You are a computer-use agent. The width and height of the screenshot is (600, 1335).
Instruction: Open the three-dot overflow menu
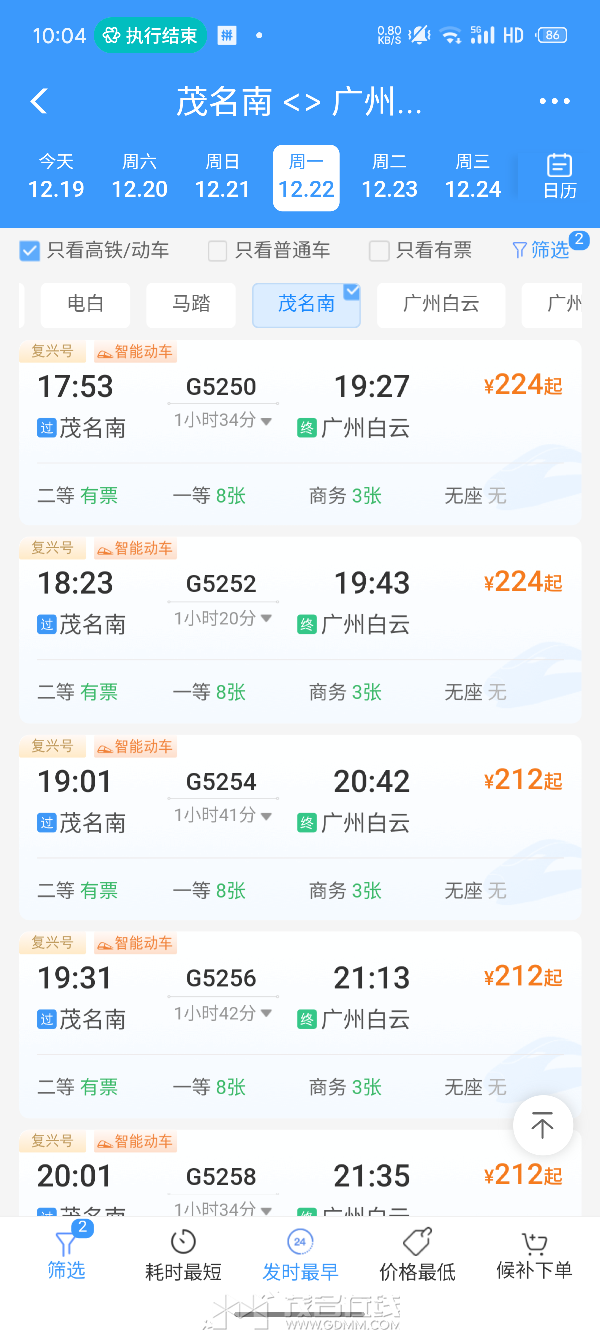554,101
